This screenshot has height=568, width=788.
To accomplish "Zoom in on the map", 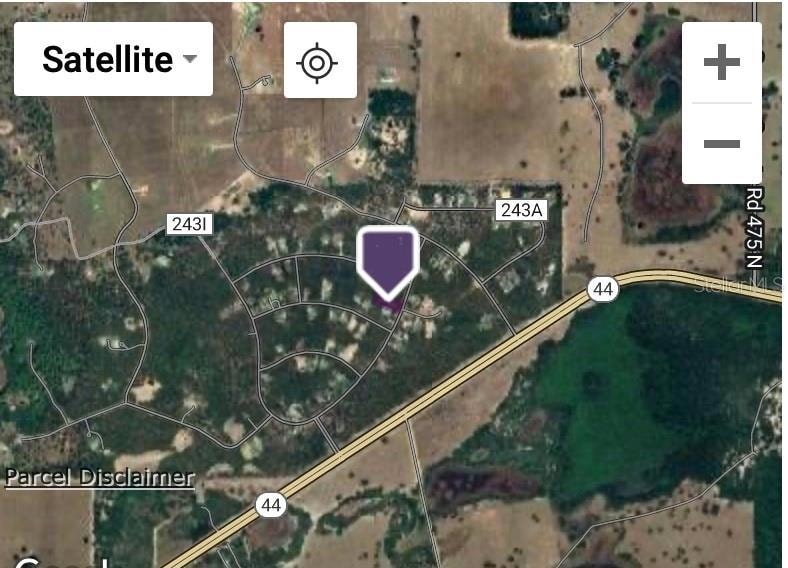I will pos(721,62).
